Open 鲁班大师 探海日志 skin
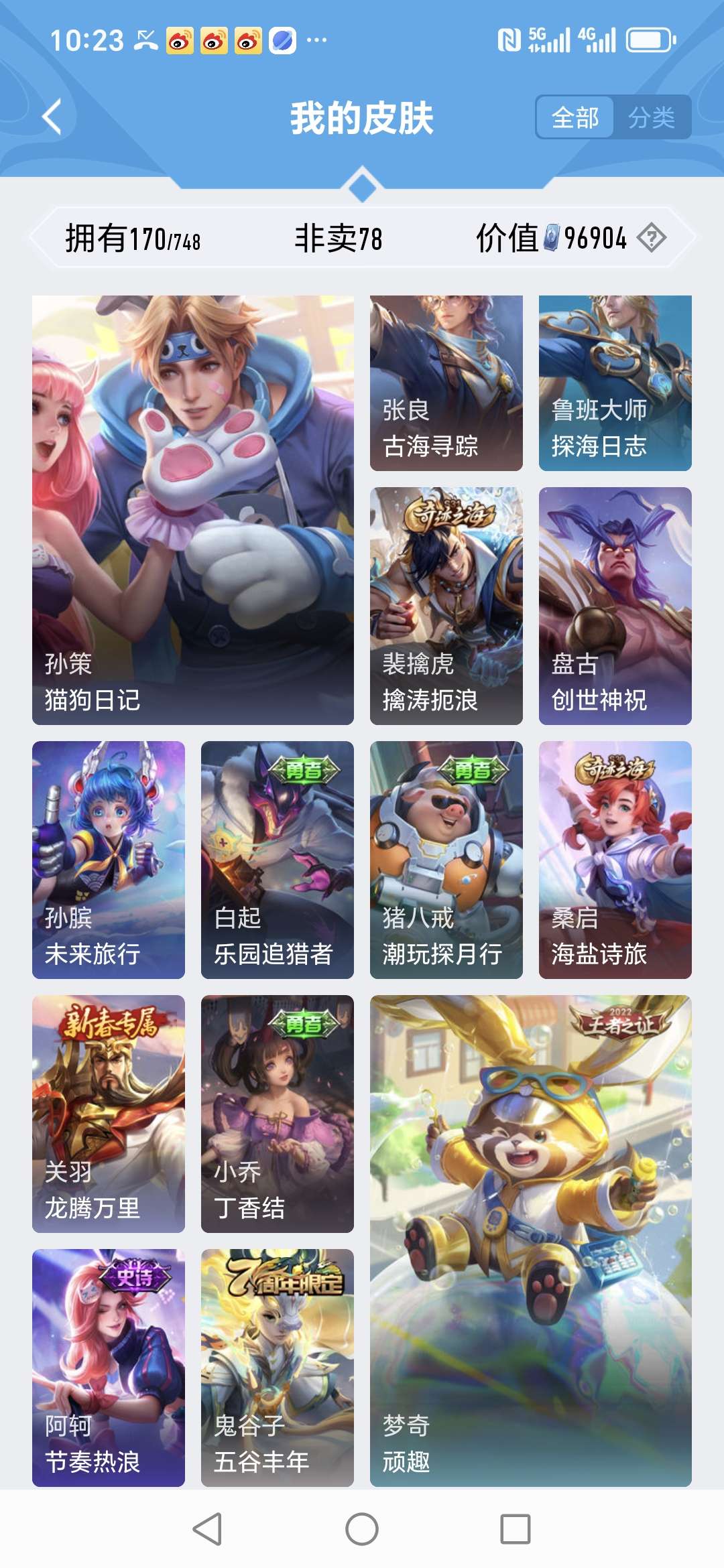The height and width of the screenshot is (1568, 724). [615, 383]
